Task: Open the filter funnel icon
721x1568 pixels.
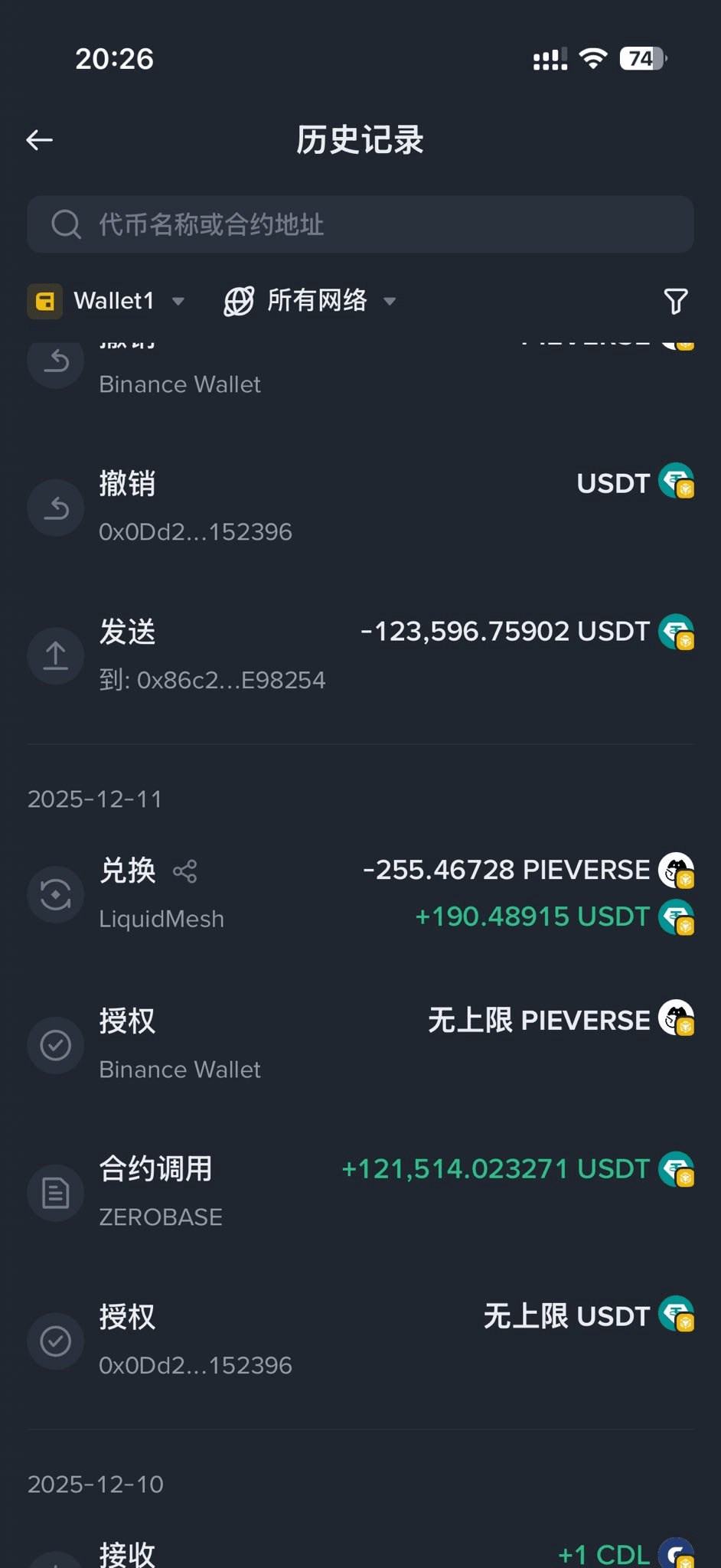Action: (x=675, y=301)
